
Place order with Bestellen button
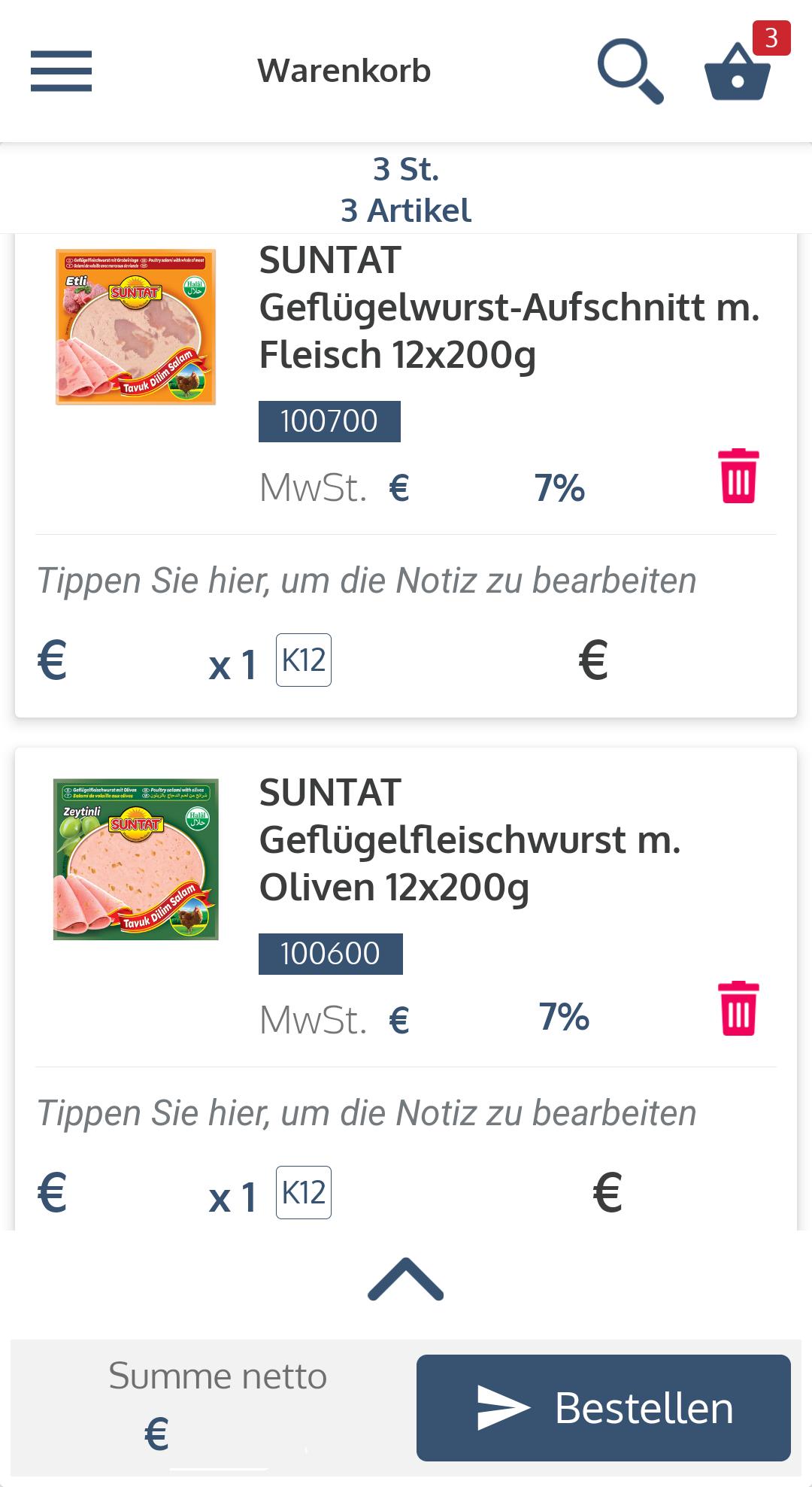604,1407
